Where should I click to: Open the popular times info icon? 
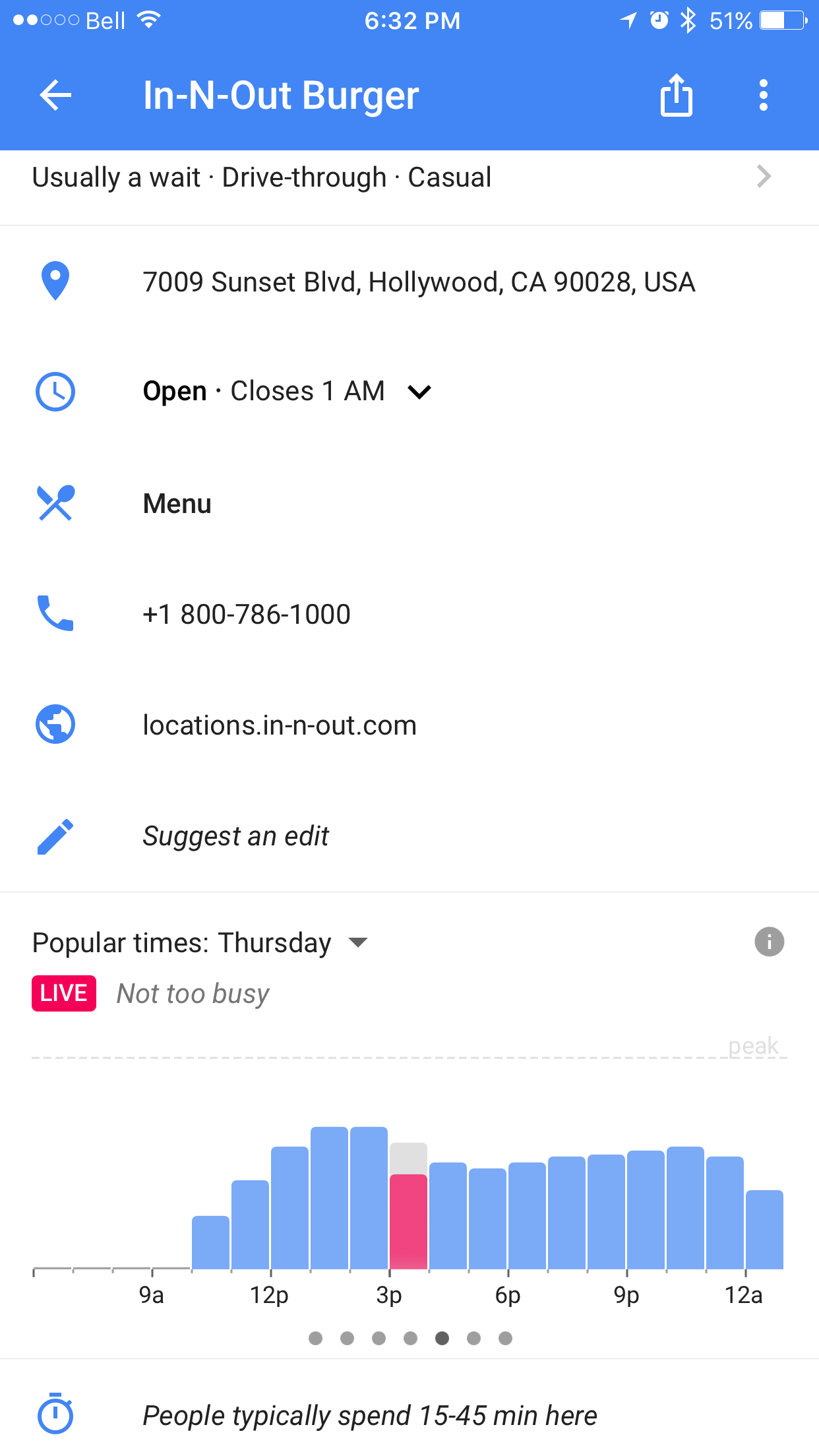(770, 942)
